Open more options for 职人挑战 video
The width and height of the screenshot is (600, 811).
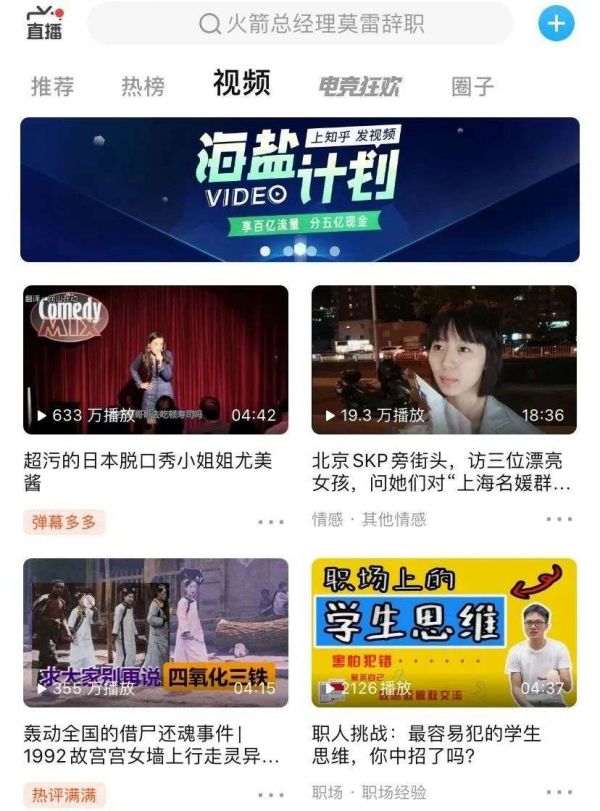(559, 793)
